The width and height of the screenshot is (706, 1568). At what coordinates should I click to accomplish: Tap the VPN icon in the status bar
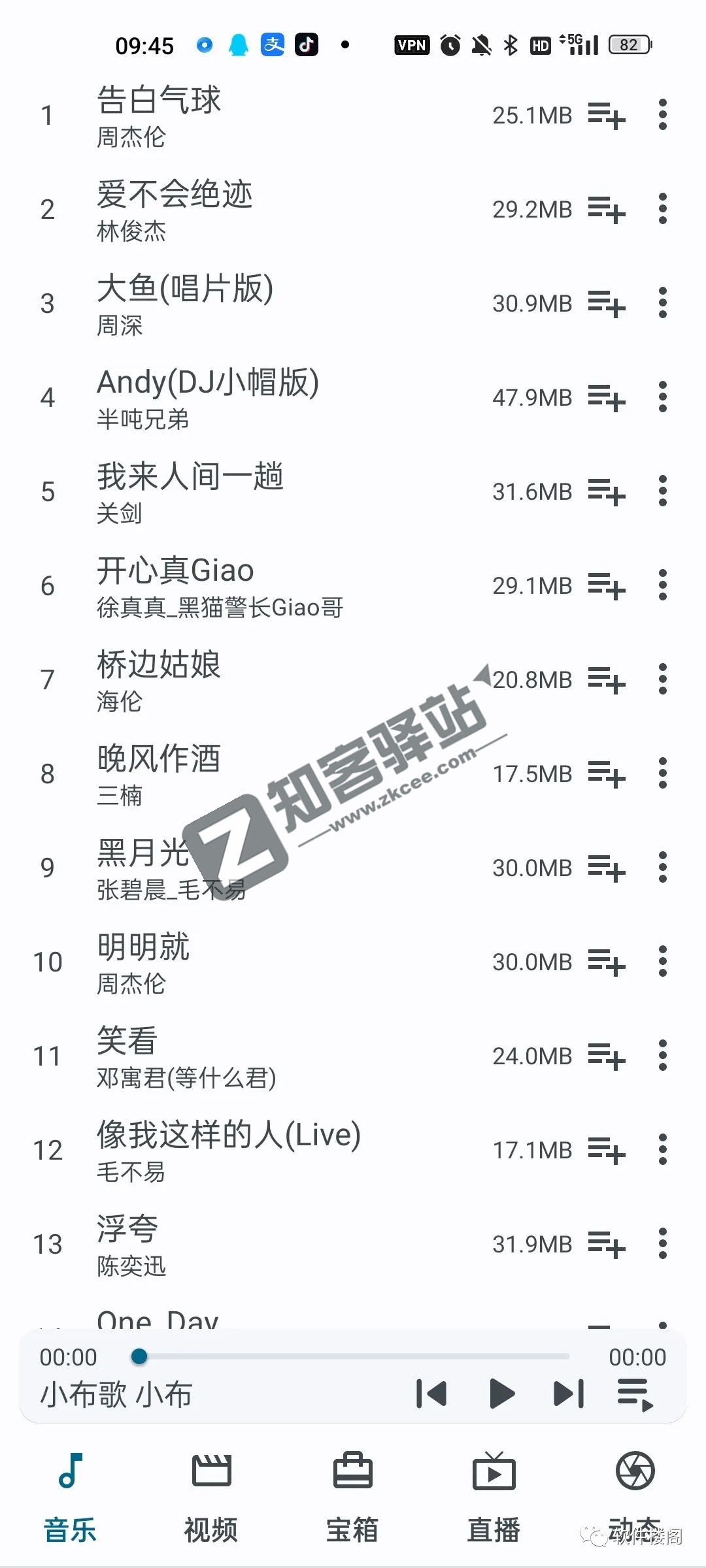coord(412,44)
